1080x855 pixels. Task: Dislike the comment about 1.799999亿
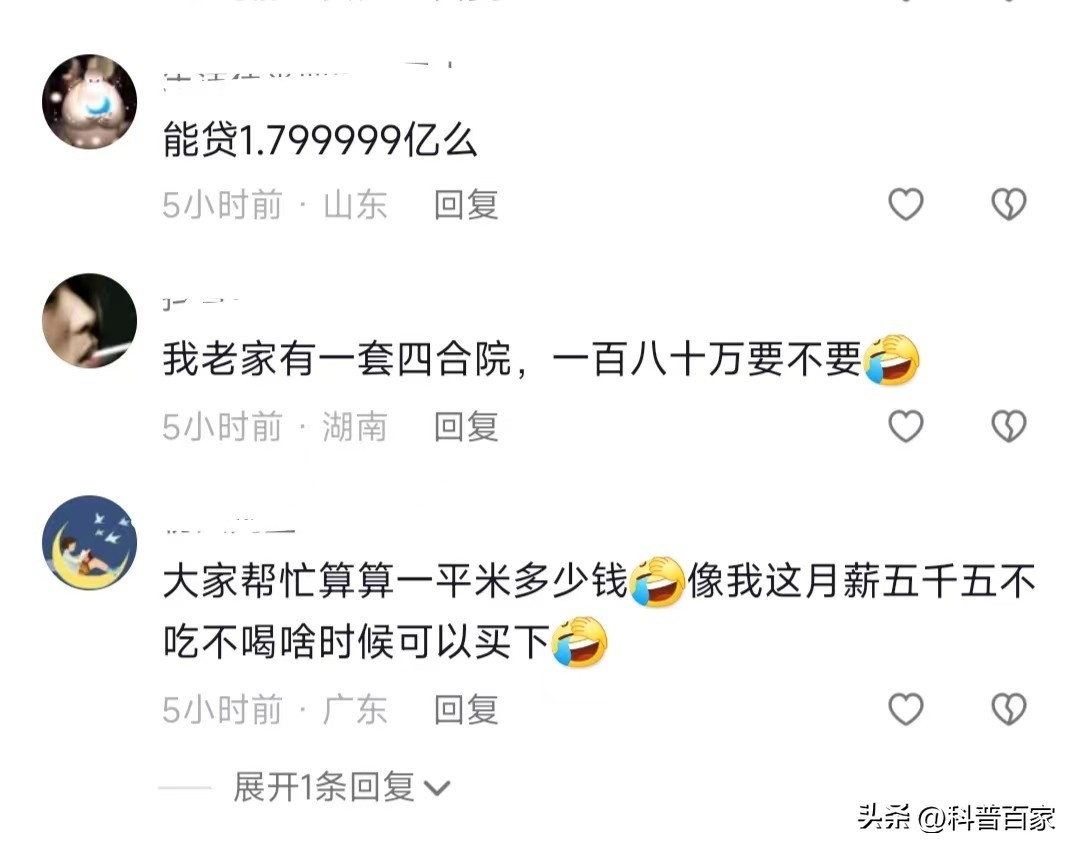(x=1008, y=205)
